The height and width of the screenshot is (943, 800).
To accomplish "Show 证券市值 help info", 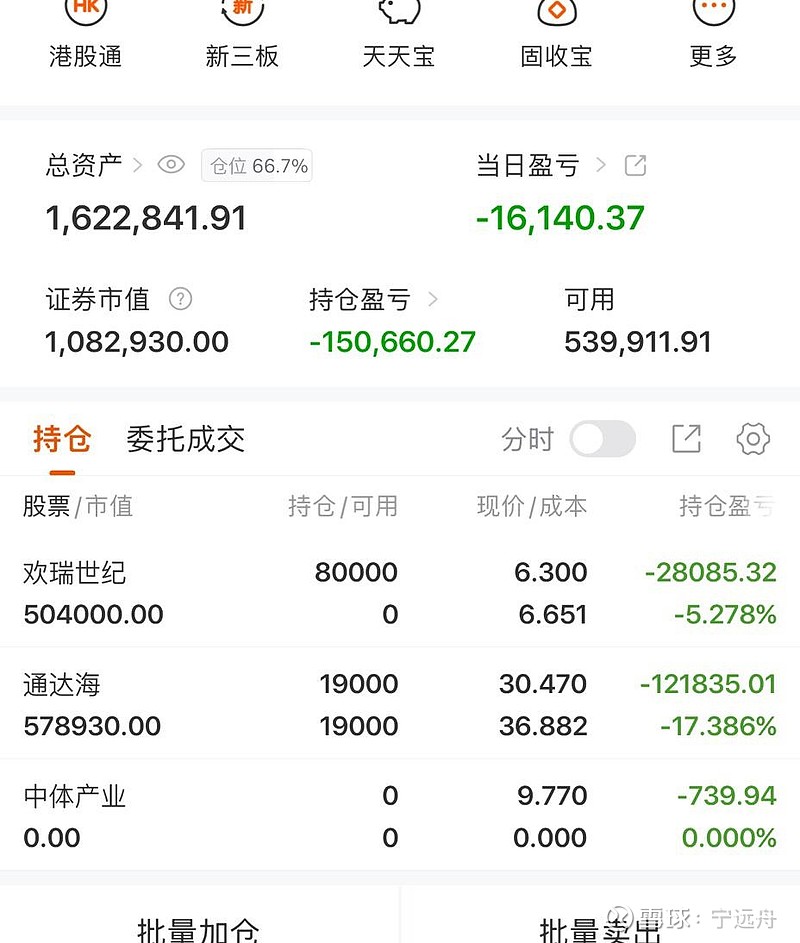I will [x=181, y=298].
